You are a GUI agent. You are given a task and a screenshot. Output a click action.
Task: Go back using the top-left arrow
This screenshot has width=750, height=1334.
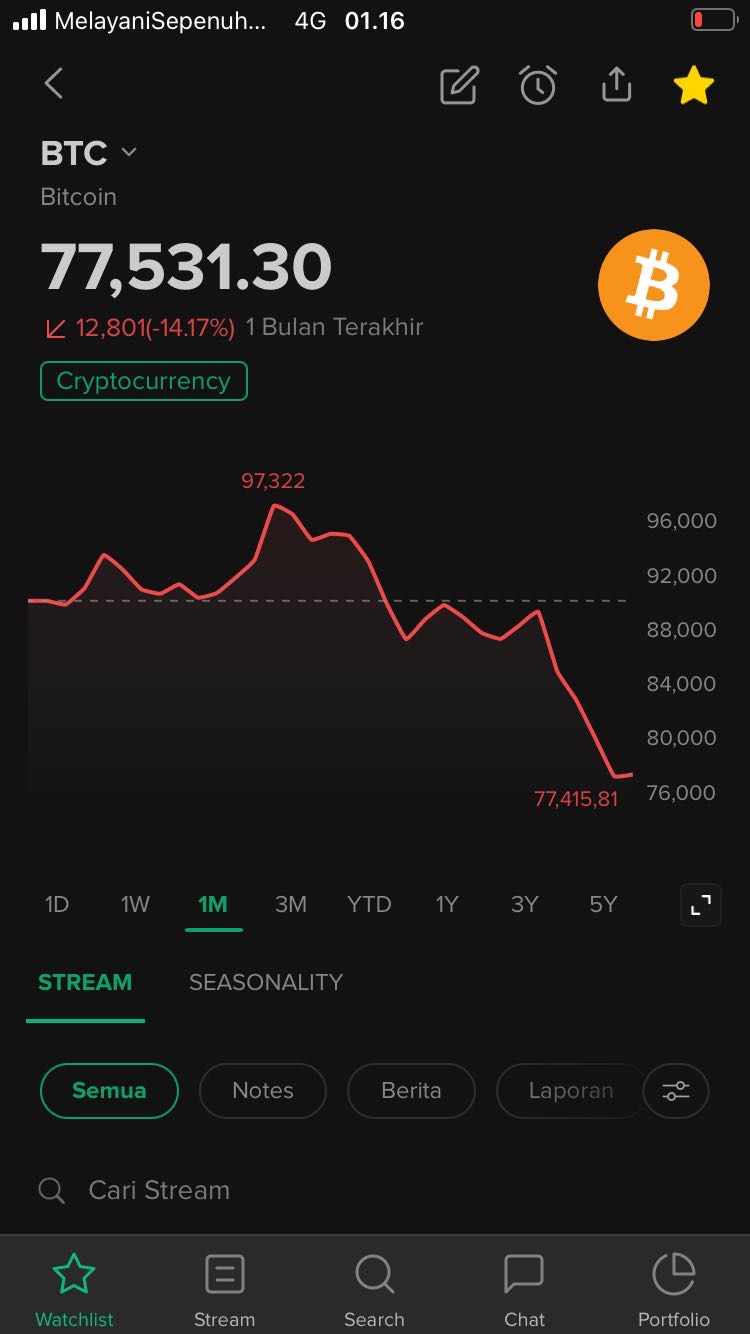(x=54, y=84)
